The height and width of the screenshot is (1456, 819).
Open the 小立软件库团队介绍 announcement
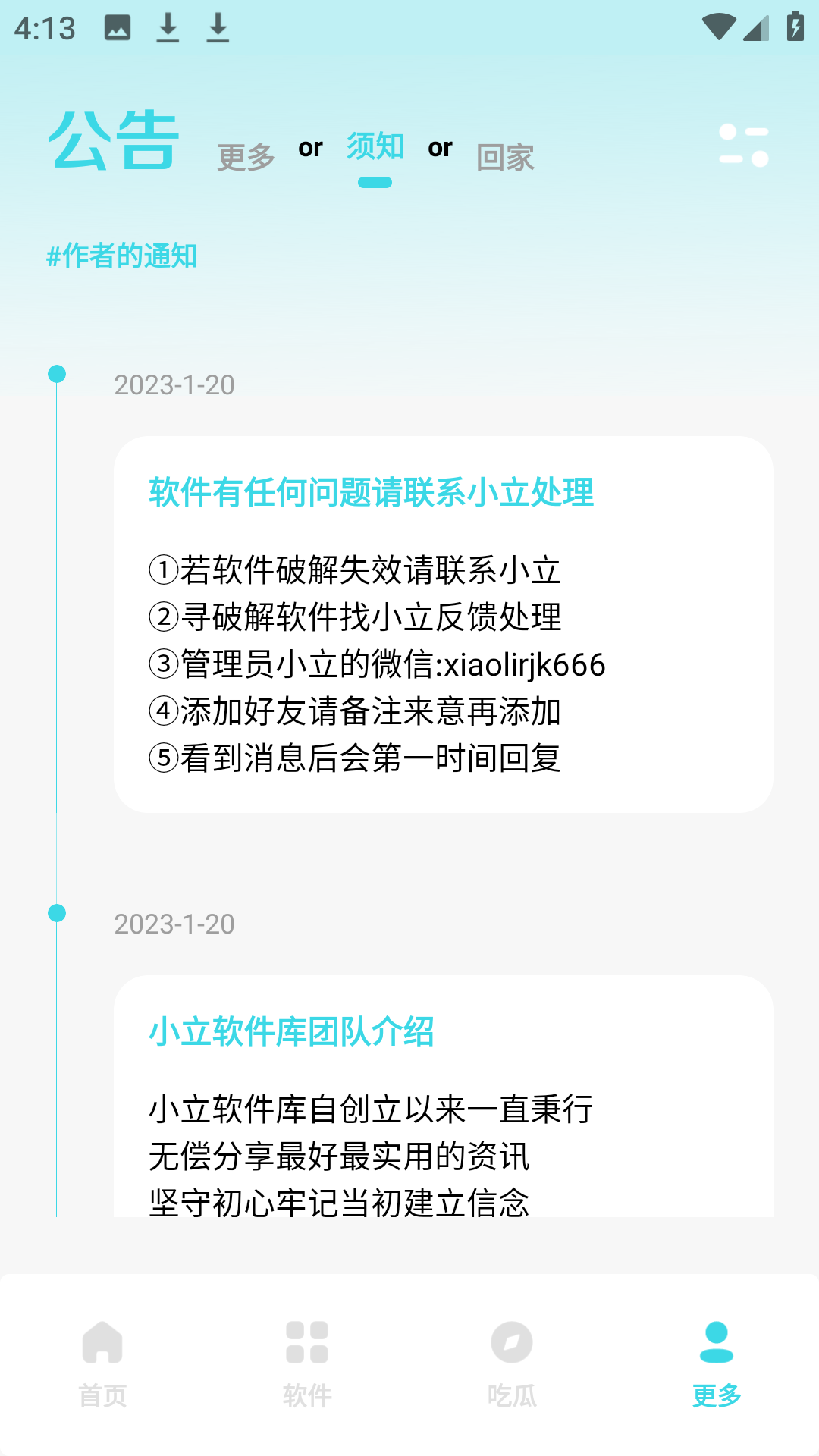tap(292, 1030)
